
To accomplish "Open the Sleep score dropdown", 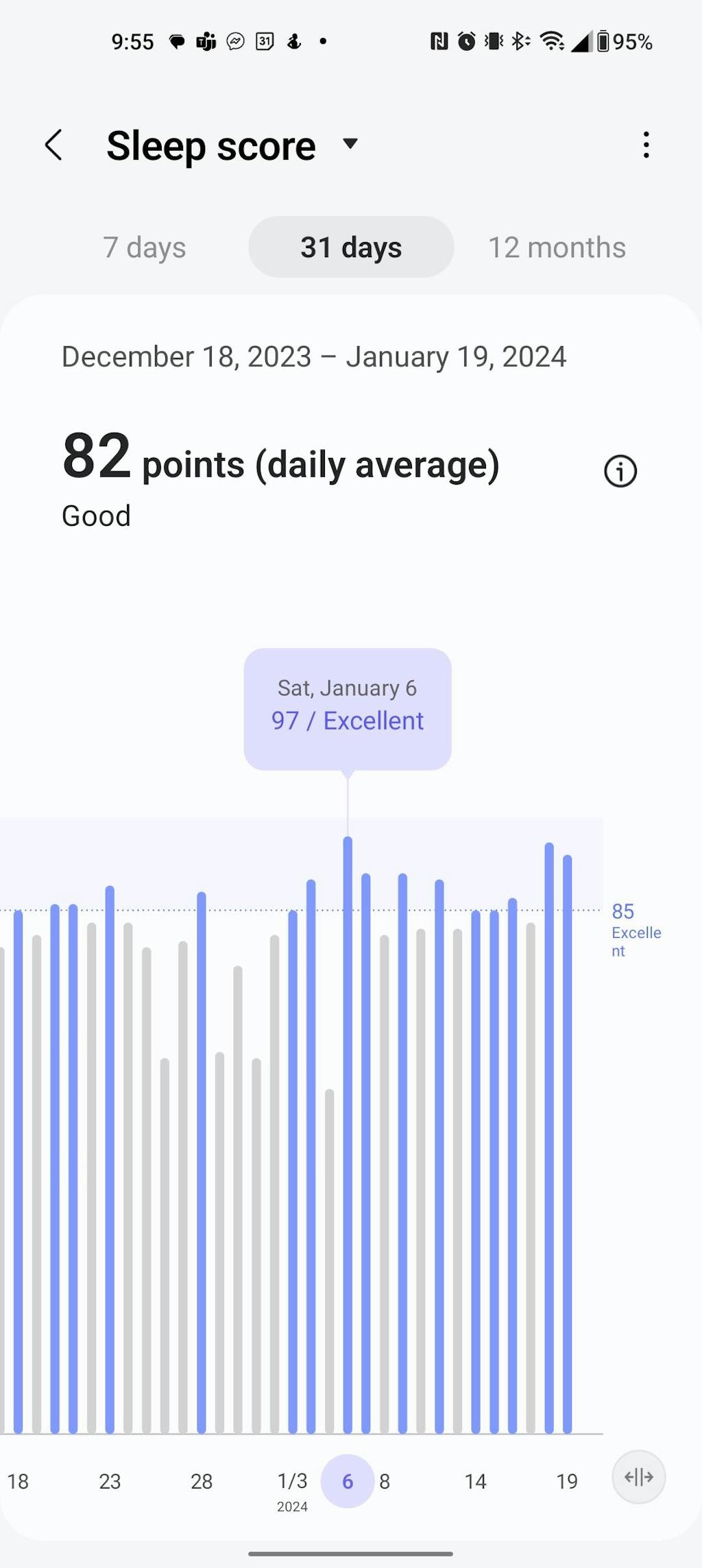I will [350, 144].
